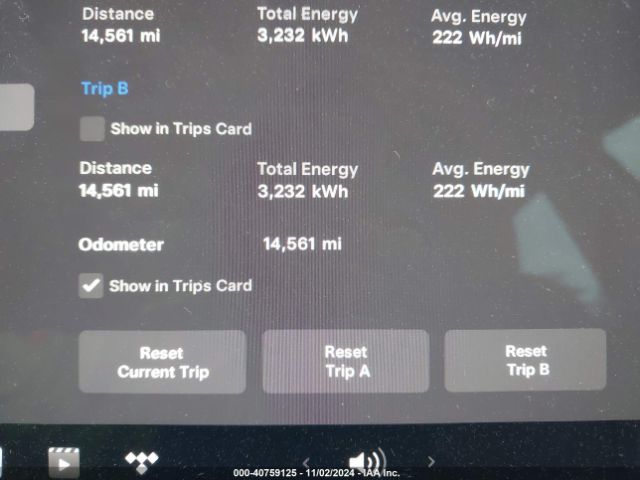Viewport: 640px width, 480px height.
Task: Enable Show in Trips Card for Trip B
Action: point(92,128)
